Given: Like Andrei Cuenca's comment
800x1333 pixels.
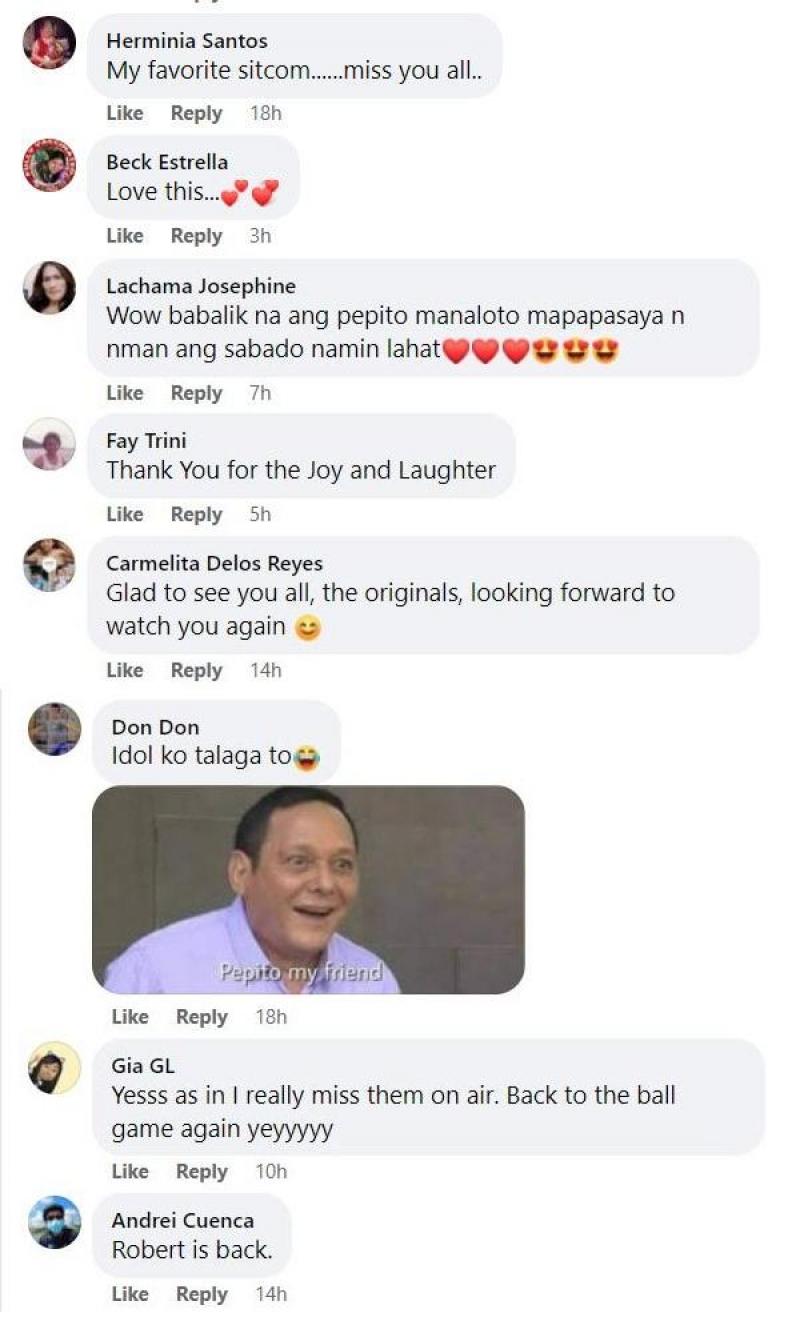Looking at the screenshot, I should [130, 1294].
